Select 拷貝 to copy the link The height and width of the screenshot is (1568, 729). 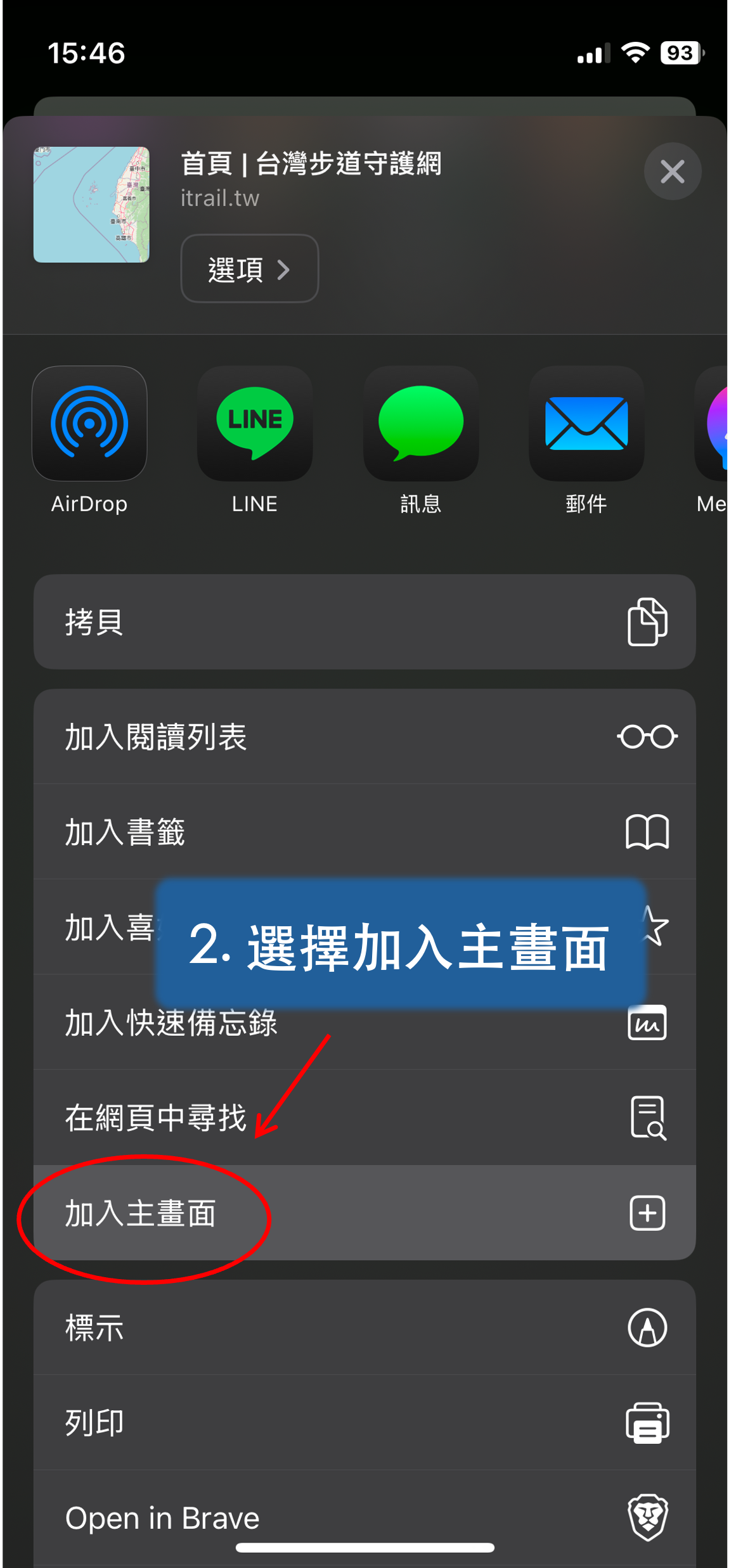coord(364,621)
